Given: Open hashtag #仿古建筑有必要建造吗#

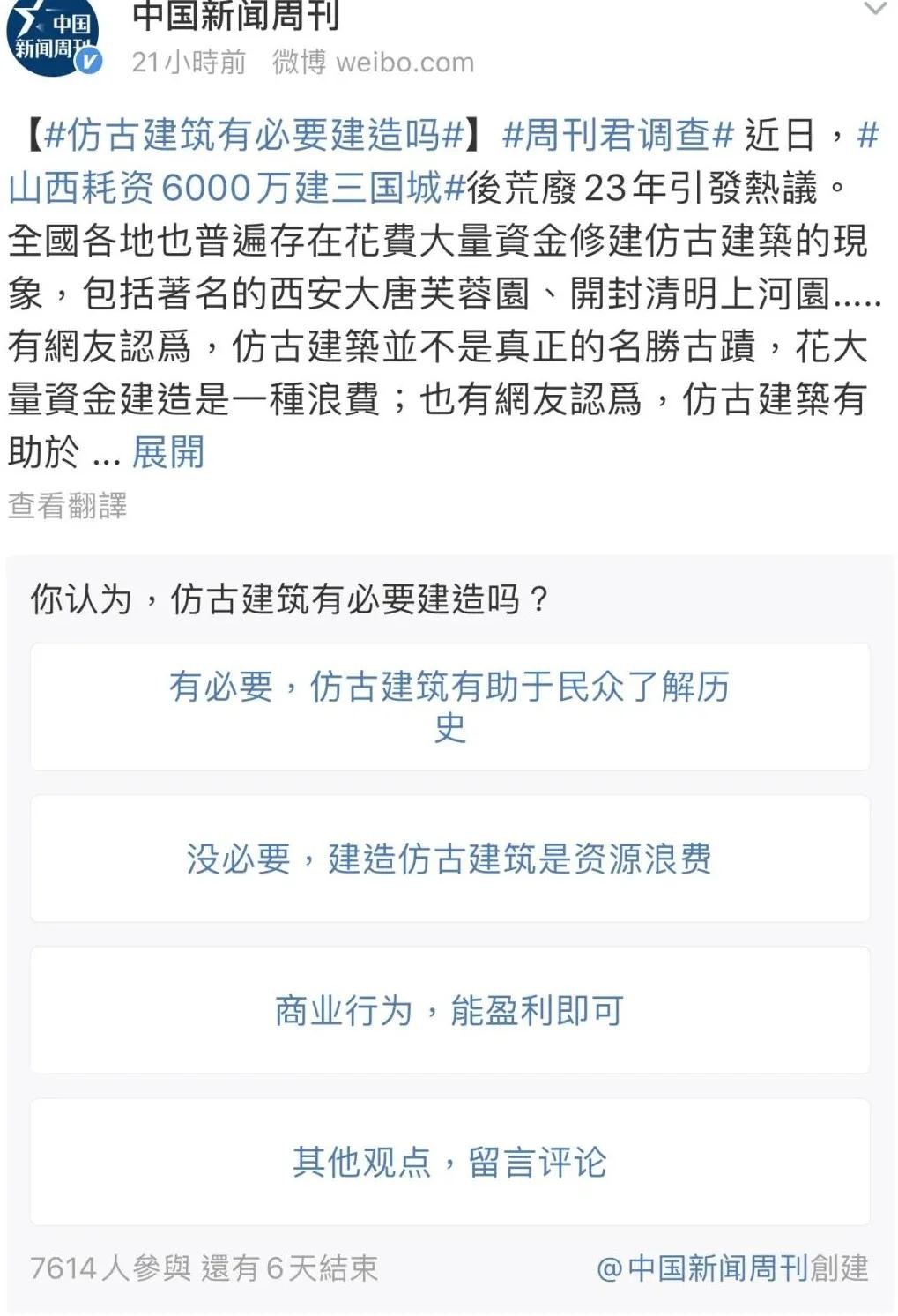Looking at the screenshot, I should (x=254, y=135).
